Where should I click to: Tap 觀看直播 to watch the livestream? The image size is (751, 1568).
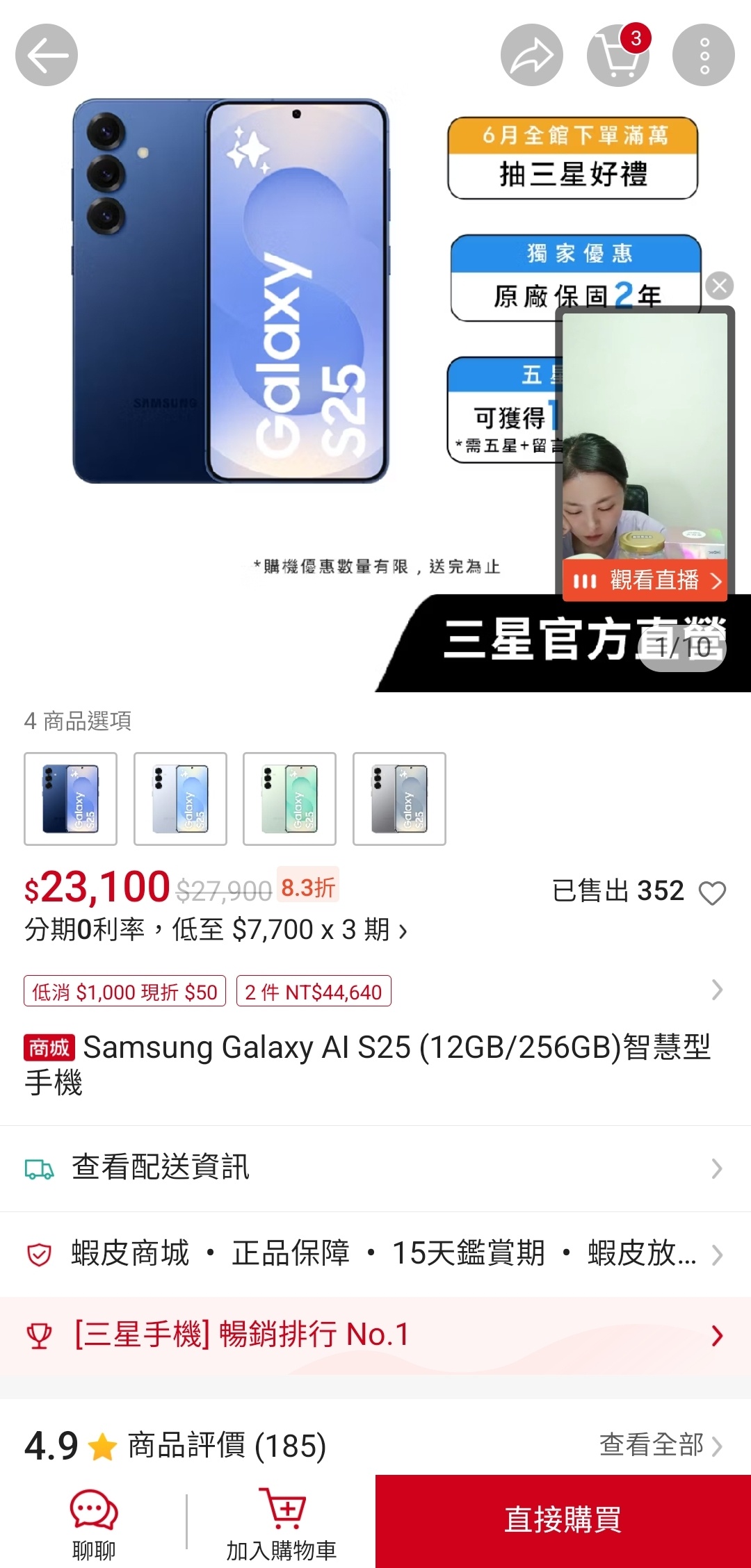pyautogui.click(x=645, y=580)
